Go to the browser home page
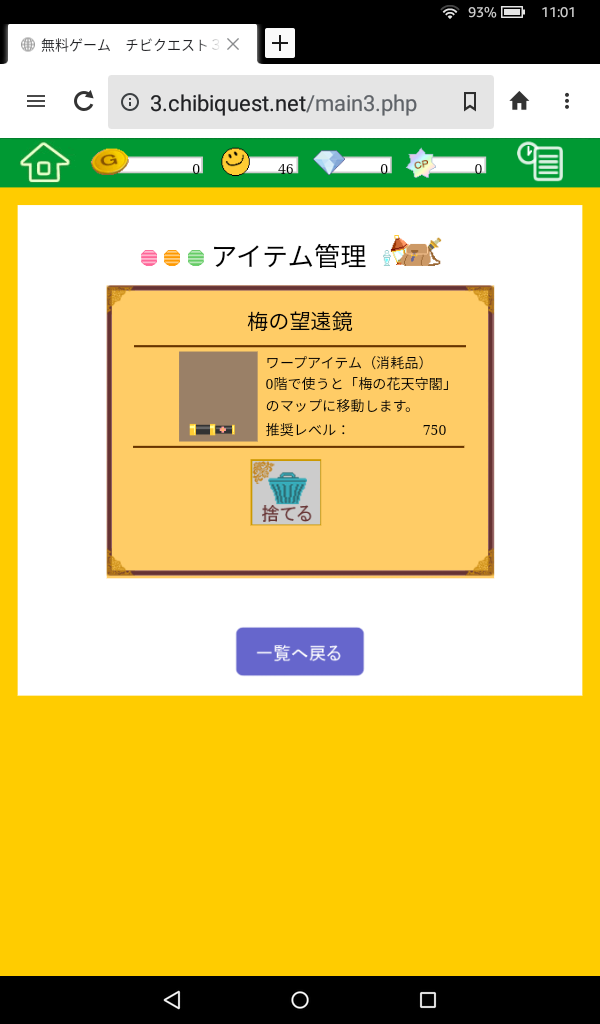Viewport: 600px width, 1024px height. coord(519,101)
